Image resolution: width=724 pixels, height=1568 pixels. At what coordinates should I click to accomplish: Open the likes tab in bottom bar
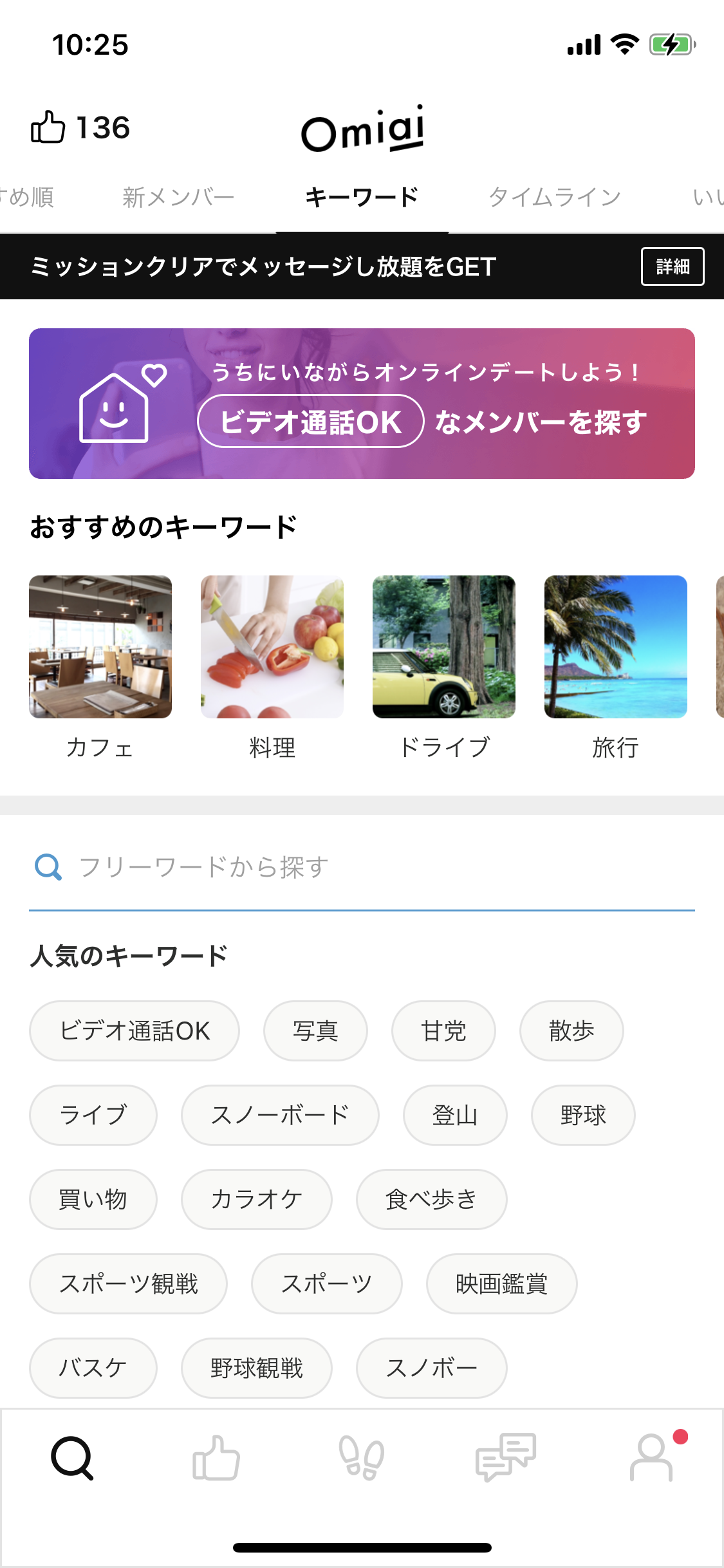pos(216,1458)
